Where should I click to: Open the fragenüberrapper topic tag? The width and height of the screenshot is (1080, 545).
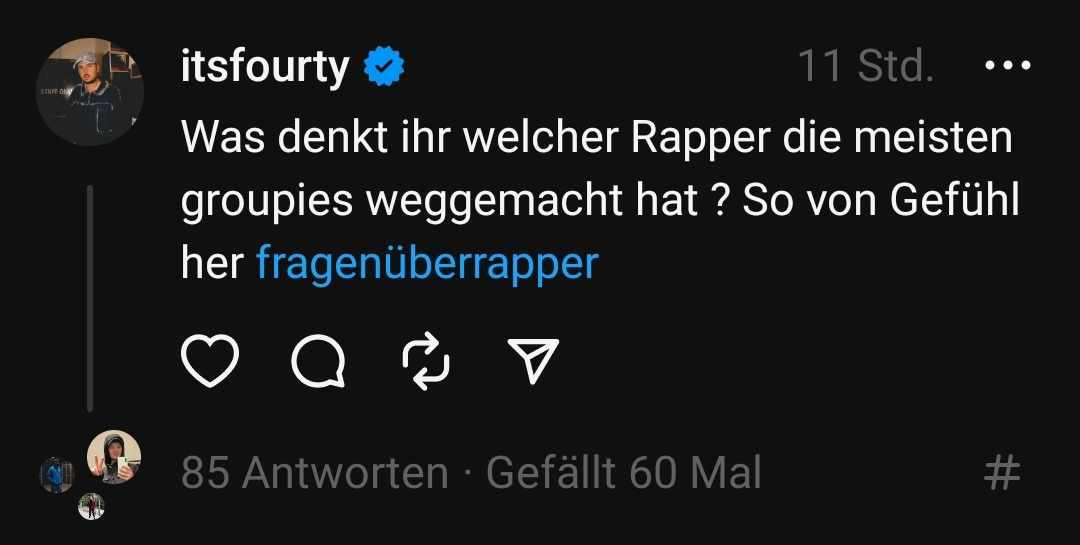[427, 263]
